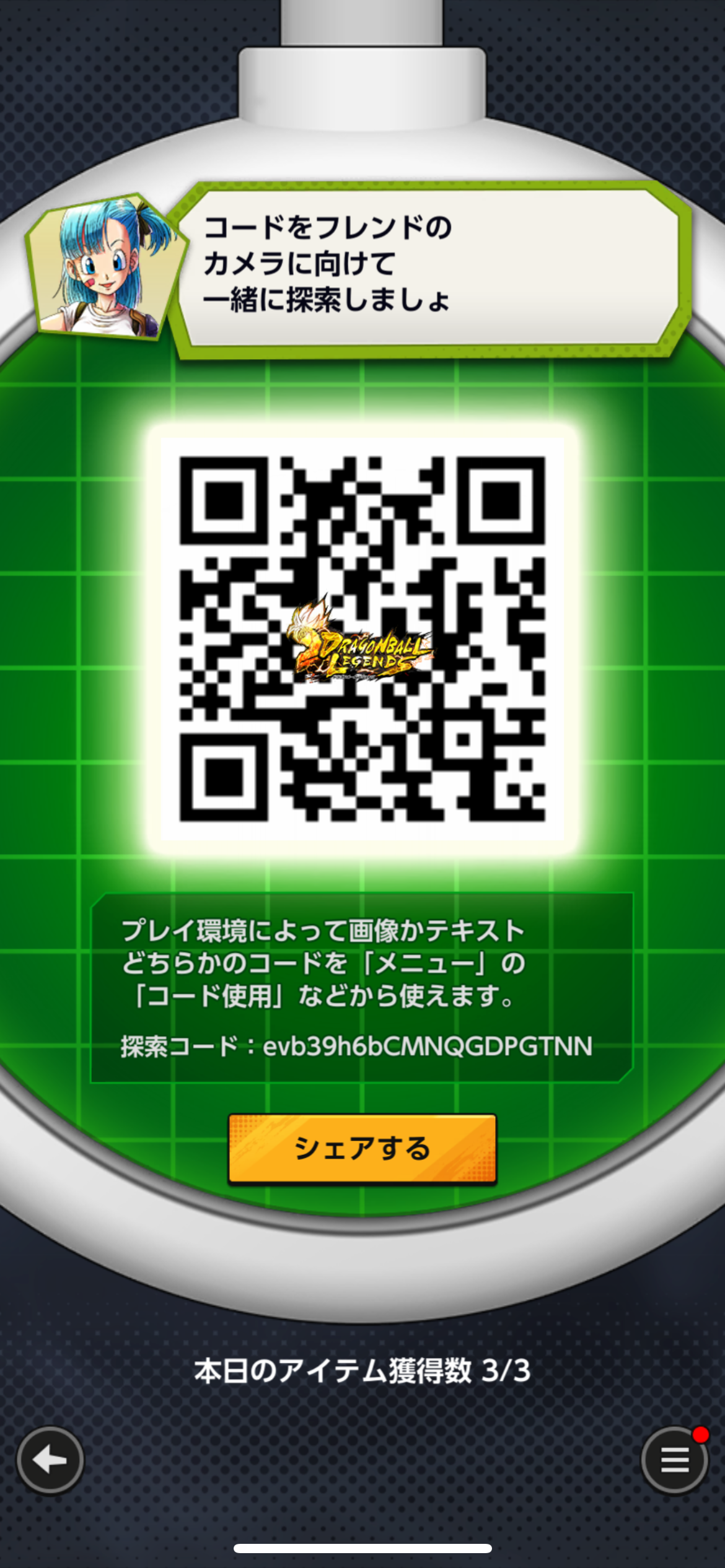Go back with the arrow button
725x1568 pixels.
(50, 1460)
